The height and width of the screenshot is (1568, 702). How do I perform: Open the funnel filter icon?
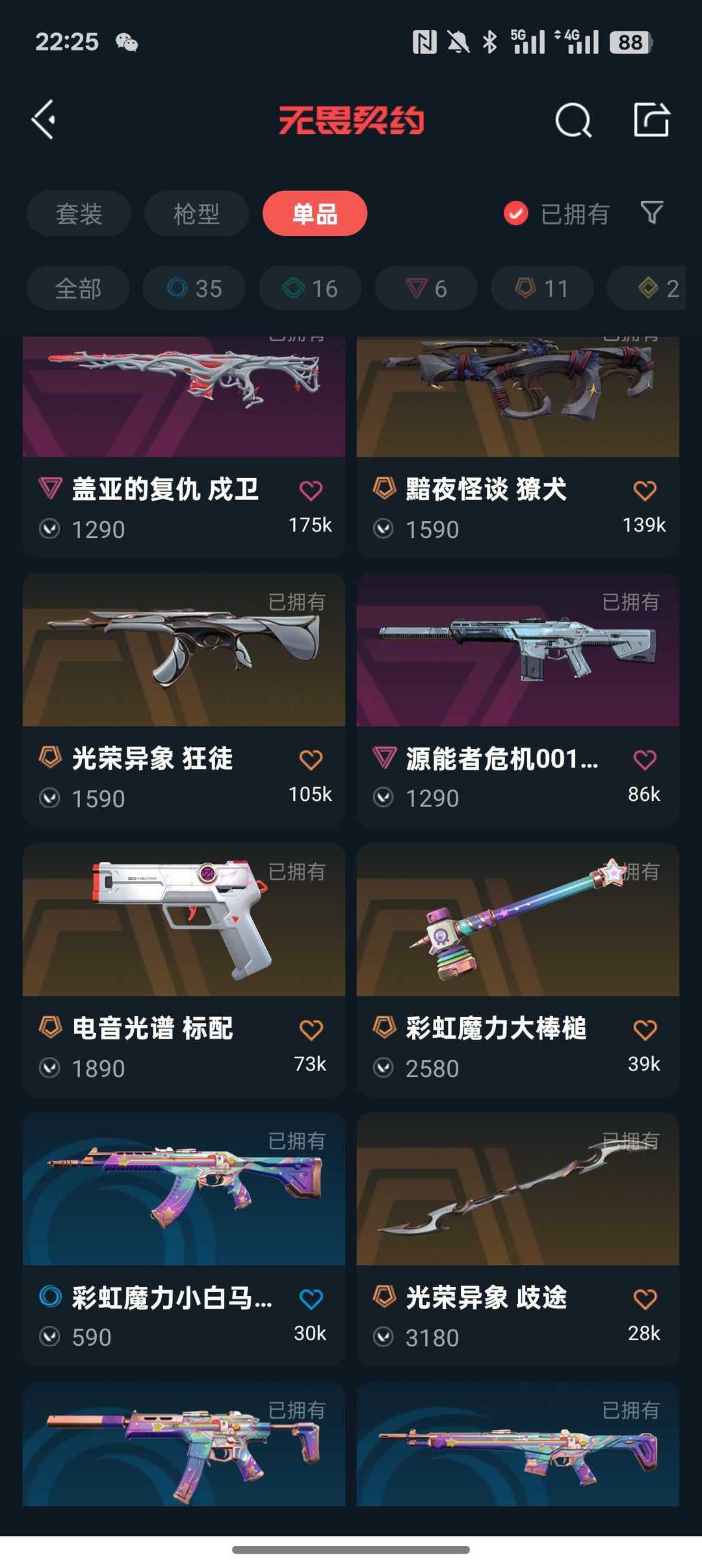pyautogui.click(x=651, y=212)
